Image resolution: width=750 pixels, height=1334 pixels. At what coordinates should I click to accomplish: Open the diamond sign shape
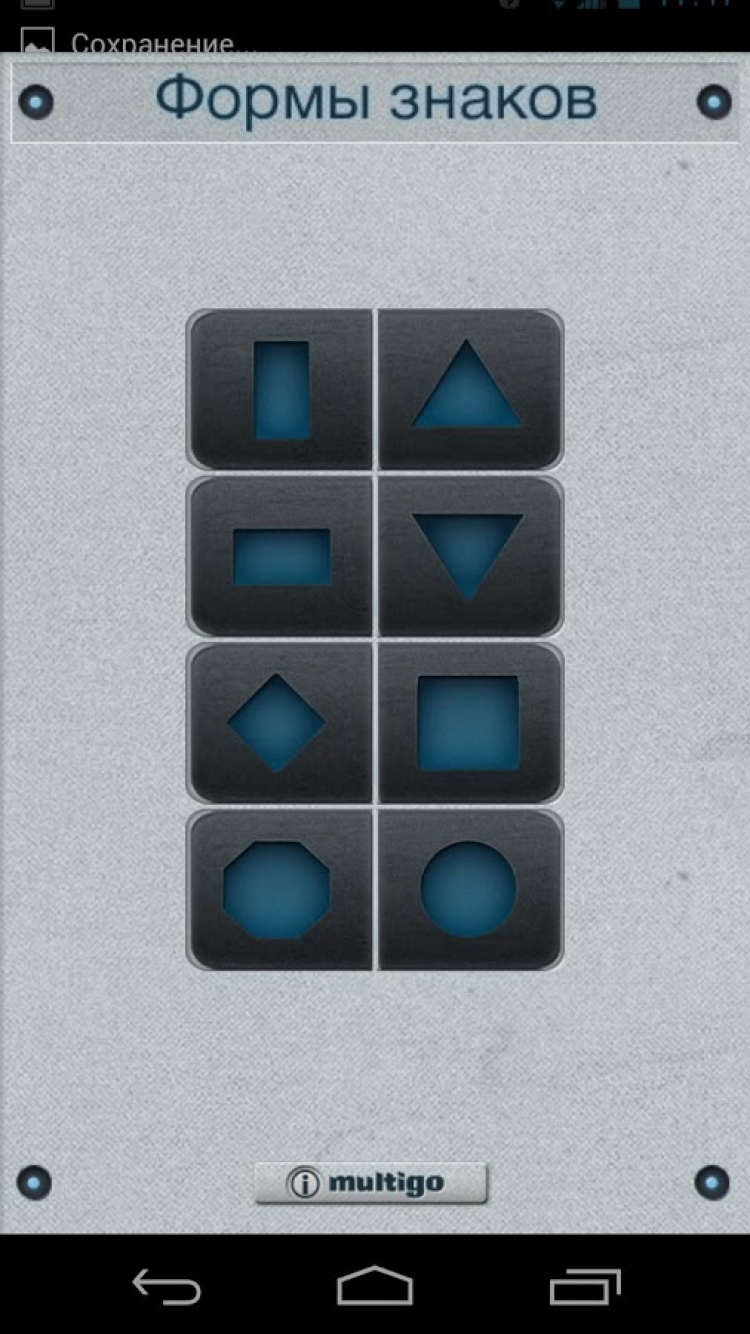277,722
